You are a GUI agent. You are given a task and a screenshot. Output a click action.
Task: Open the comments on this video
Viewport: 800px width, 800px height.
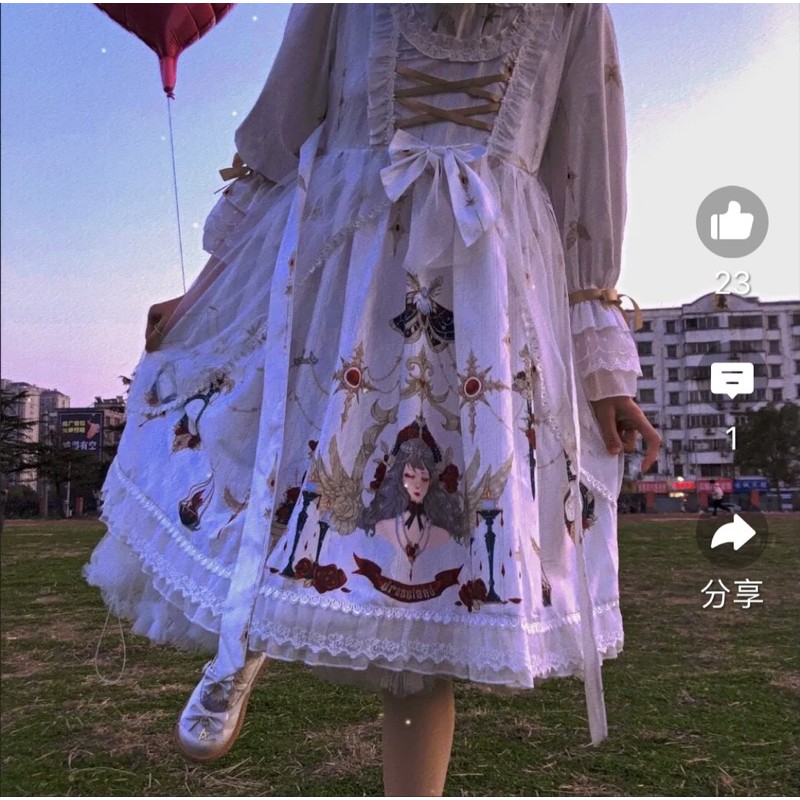[x=731, y=381]
